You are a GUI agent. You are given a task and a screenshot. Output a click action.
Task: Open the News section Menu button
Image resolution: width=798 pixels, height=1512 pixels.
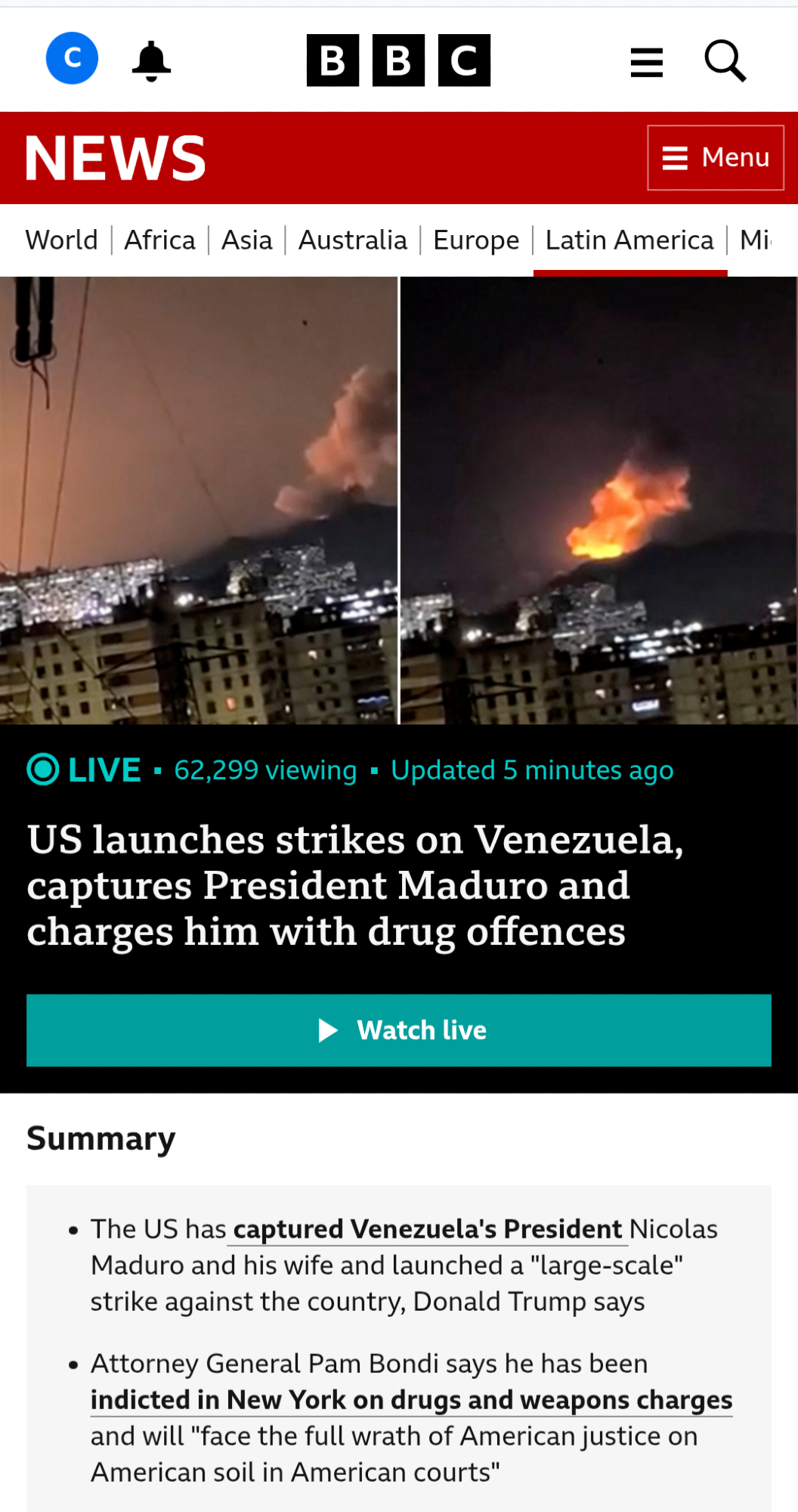(715, 157)
